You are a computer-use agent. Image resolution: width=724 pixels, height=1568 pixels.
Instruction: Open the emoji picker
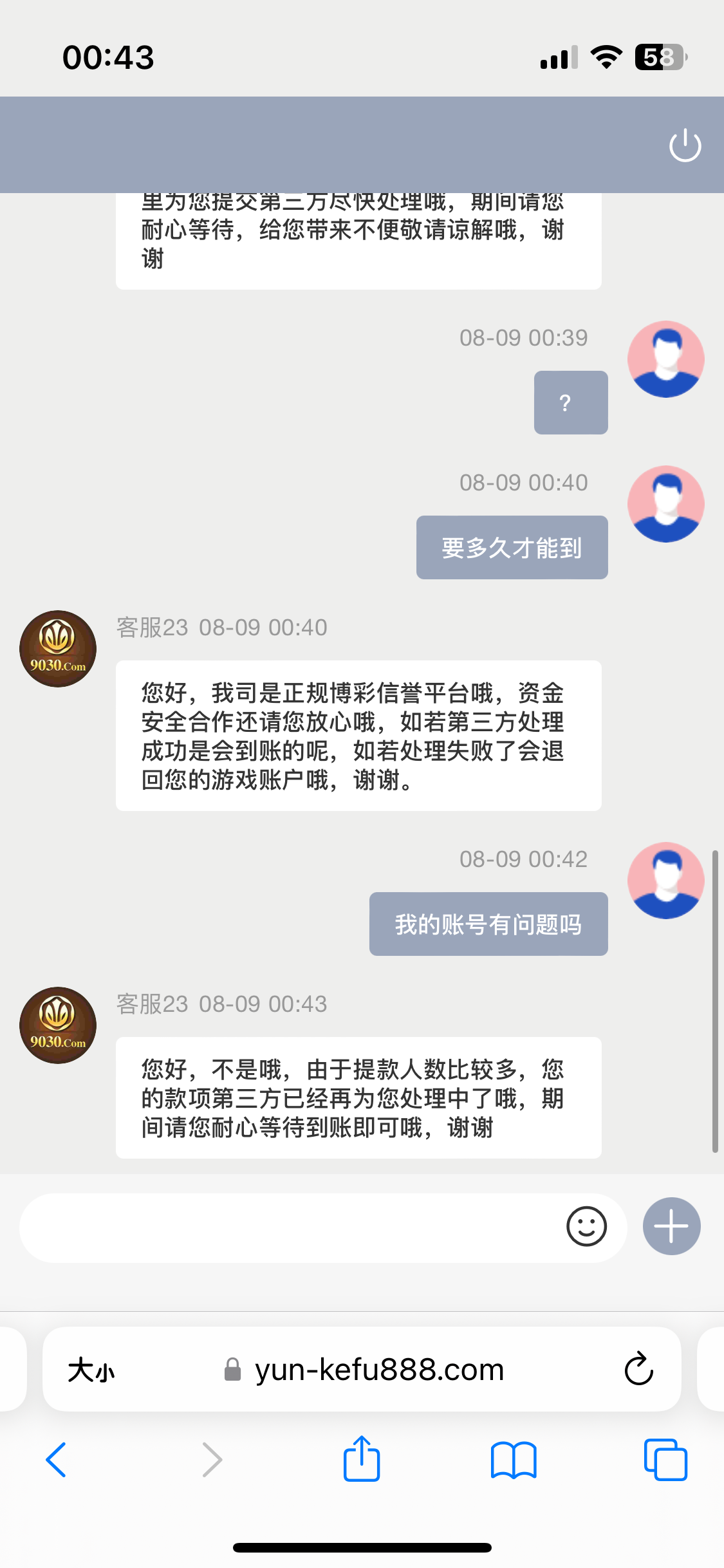pos(586,1227)
